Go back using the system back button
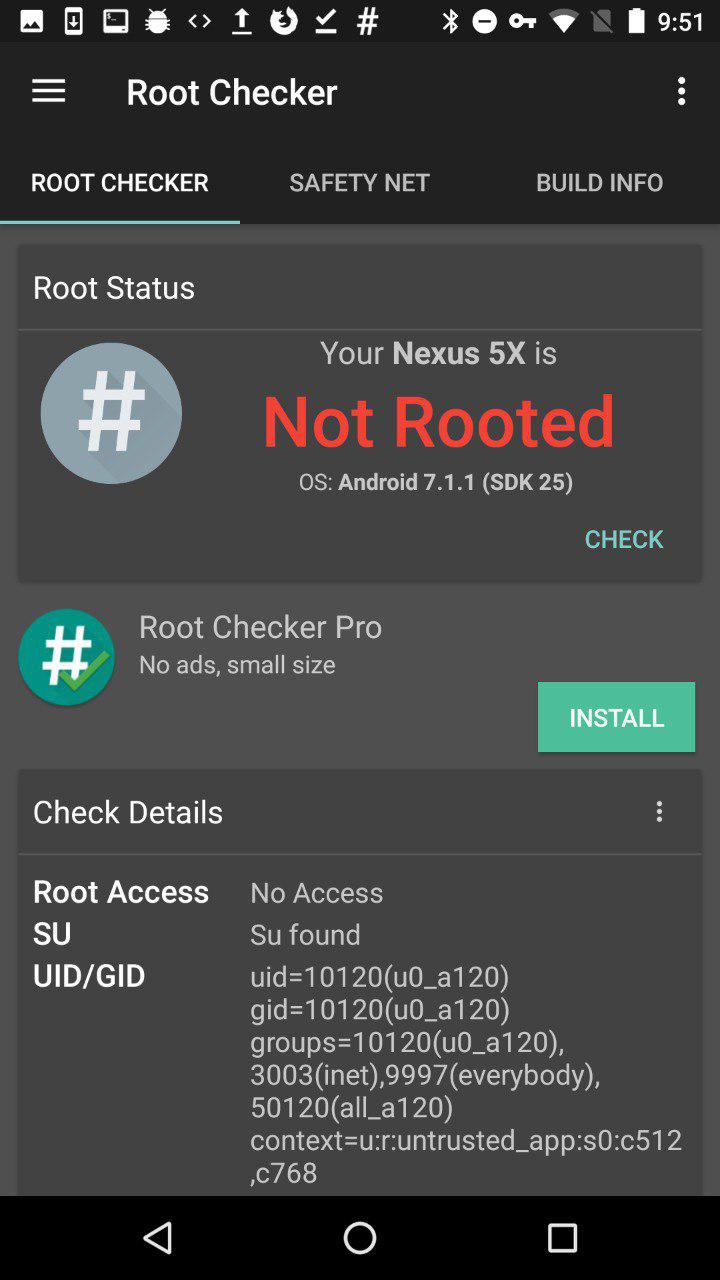The image size is (720, 1280). pyautogui.click(x=158, y=1238)
